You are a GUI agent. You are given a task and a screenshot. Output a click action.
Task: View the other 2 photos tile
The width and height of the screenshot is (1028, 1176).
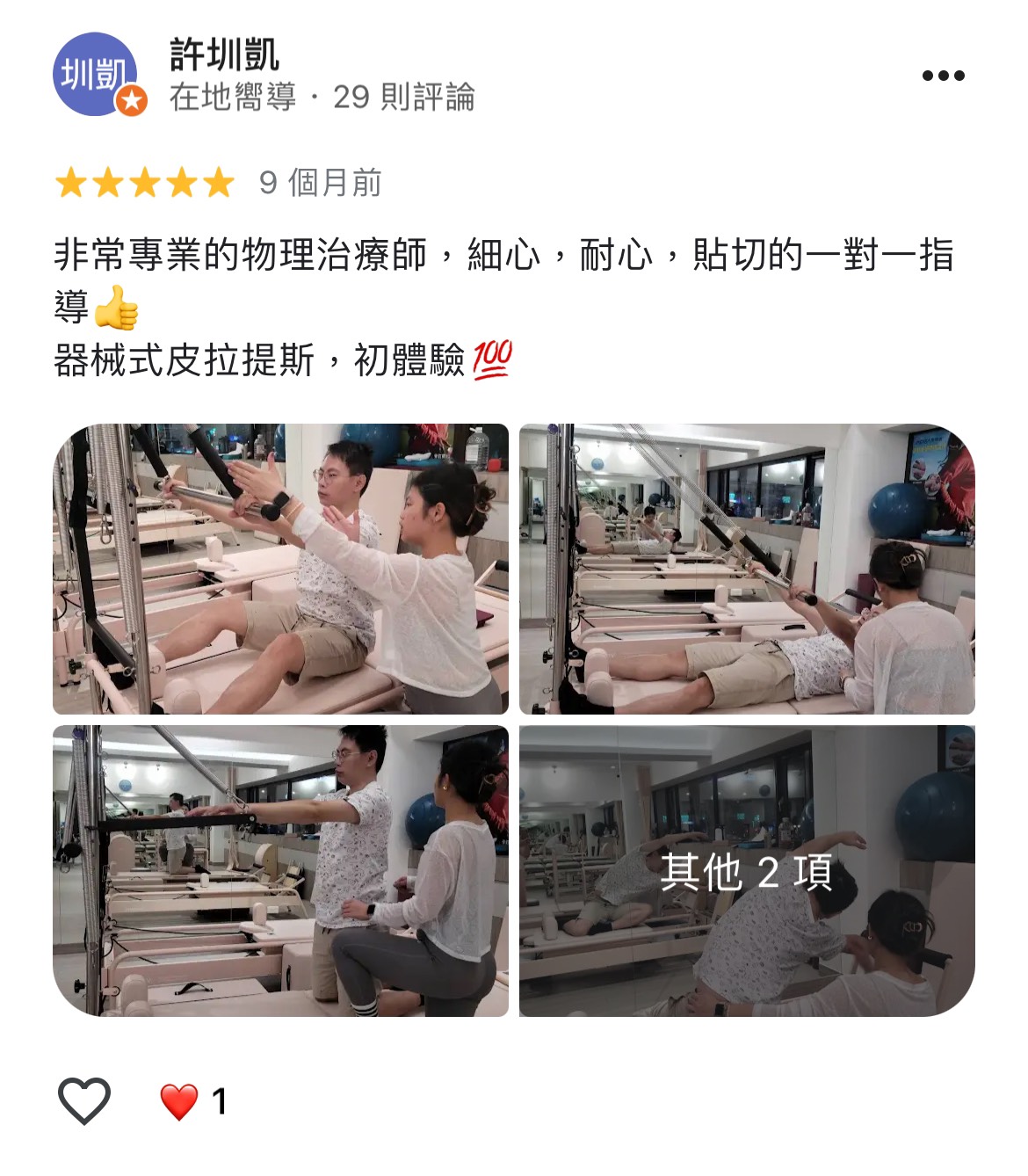point(747,870)
